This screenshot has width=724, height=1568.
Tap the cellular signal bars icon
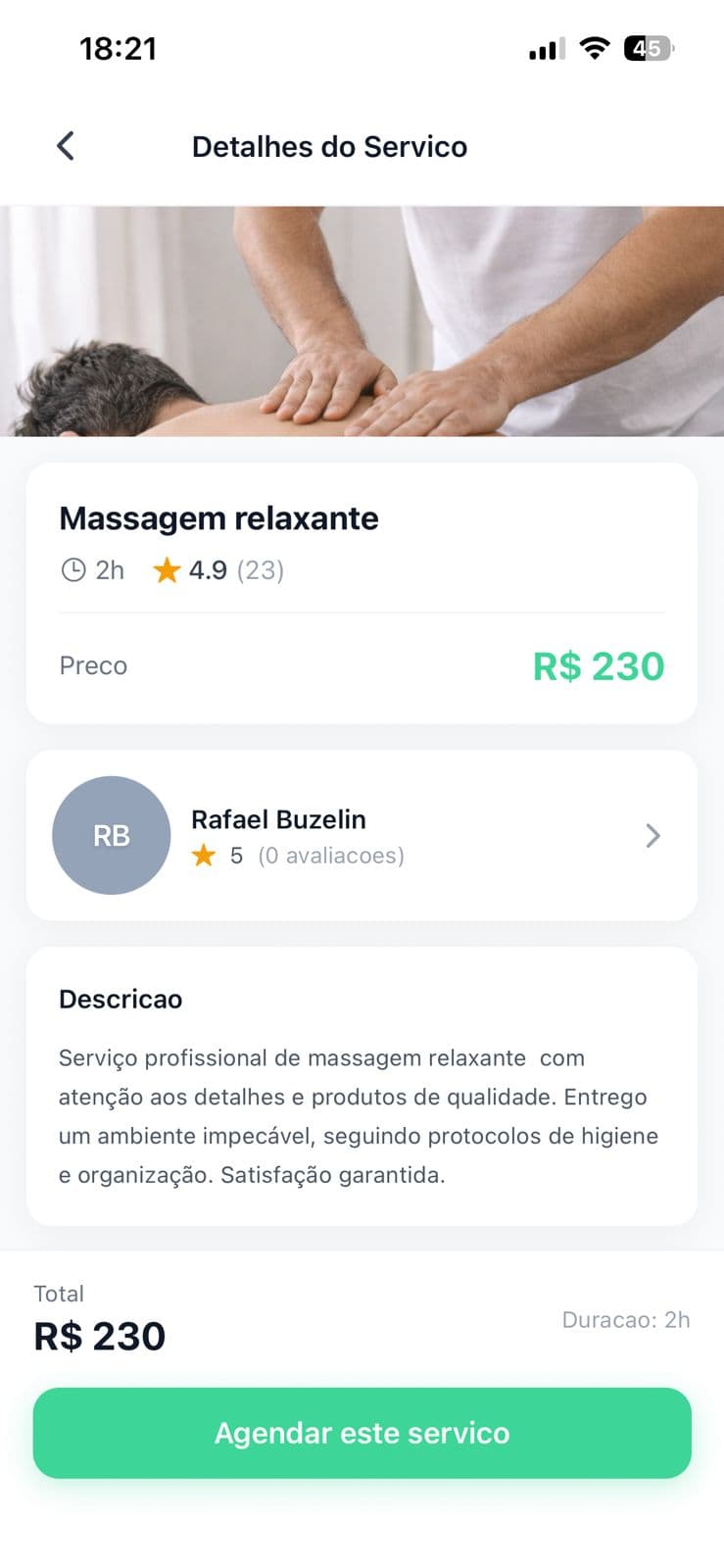click(545, 47)
